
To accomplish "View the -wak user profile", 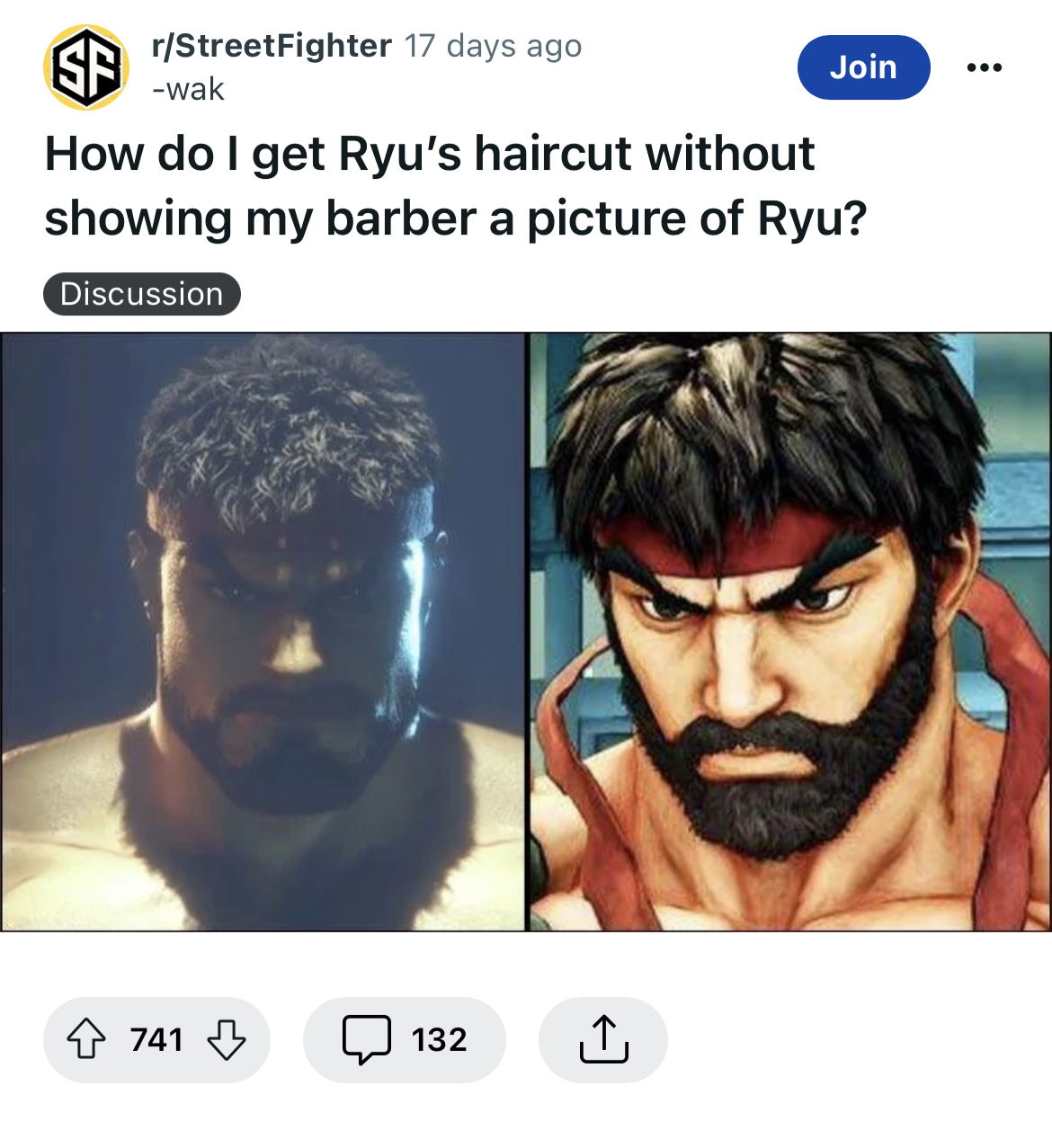I will tap(189, 89).
